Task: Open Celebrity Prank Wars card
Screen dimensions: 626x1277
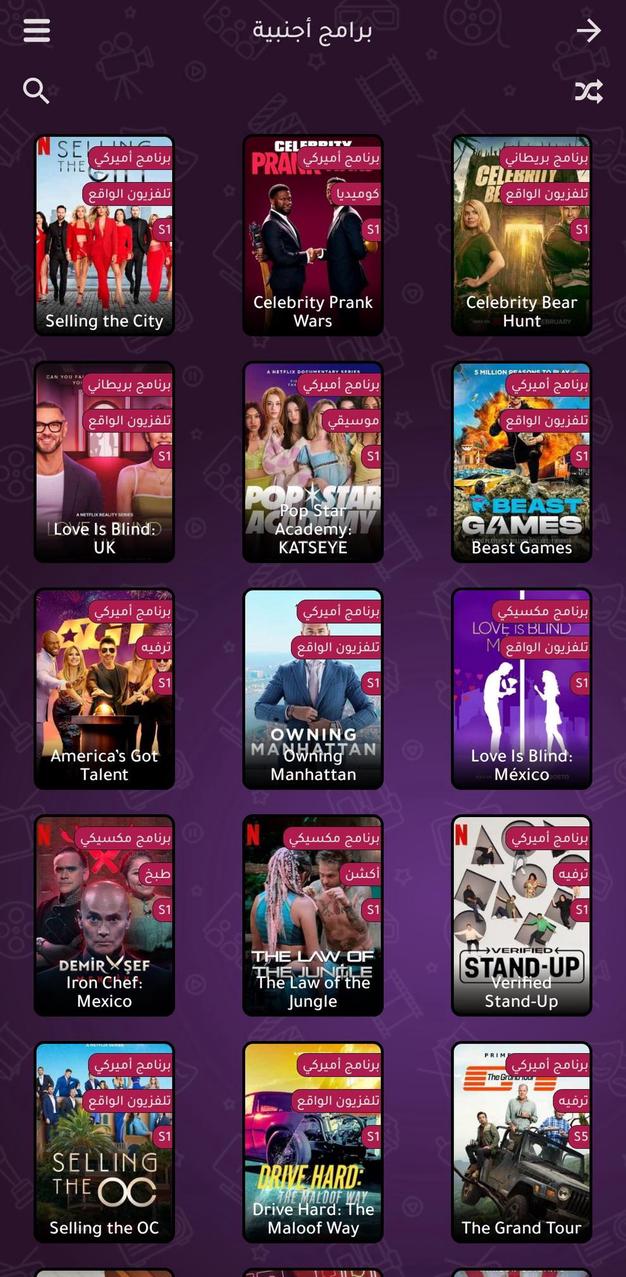Action: point(313,236)
